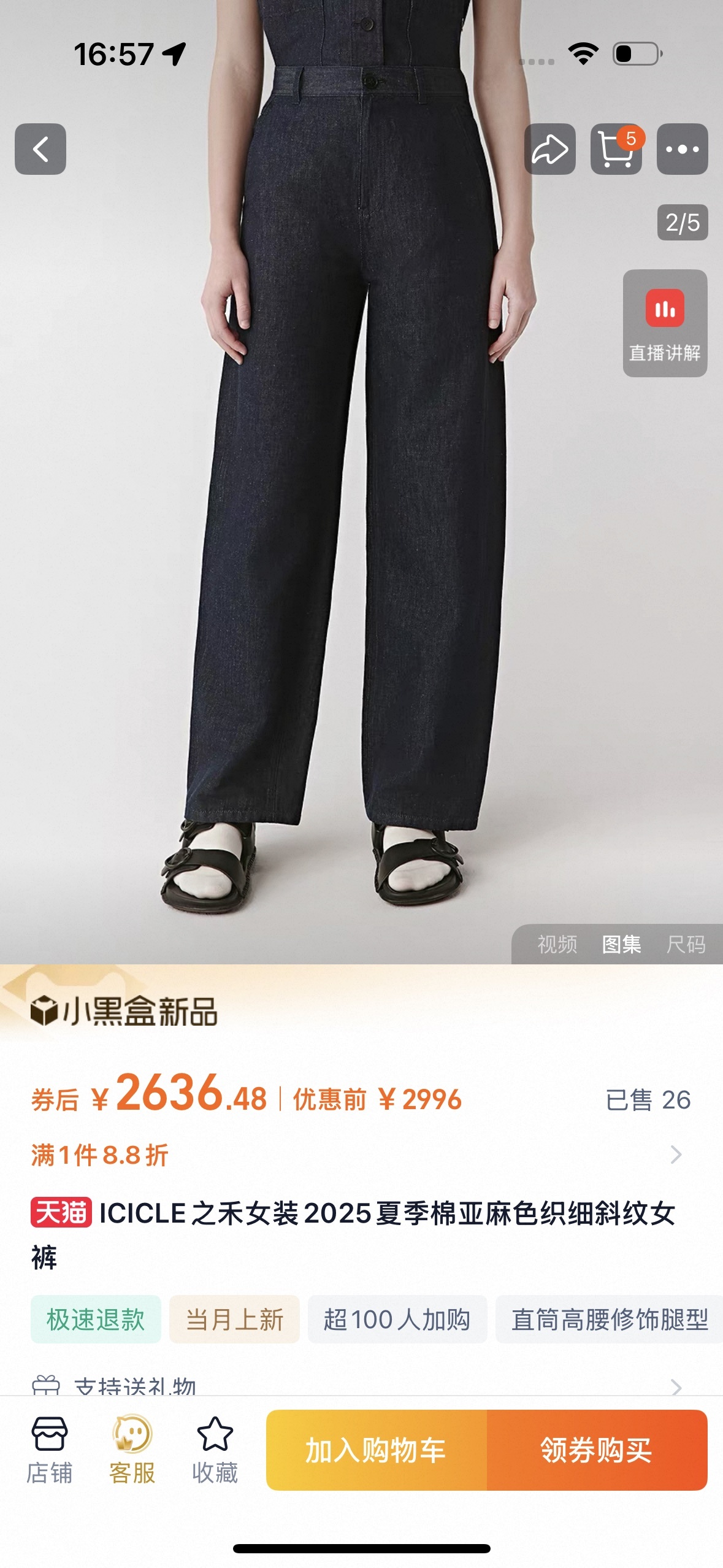Visit the 店铺 store page
Screen dimensions: 723x1568
pos(50,1450)
